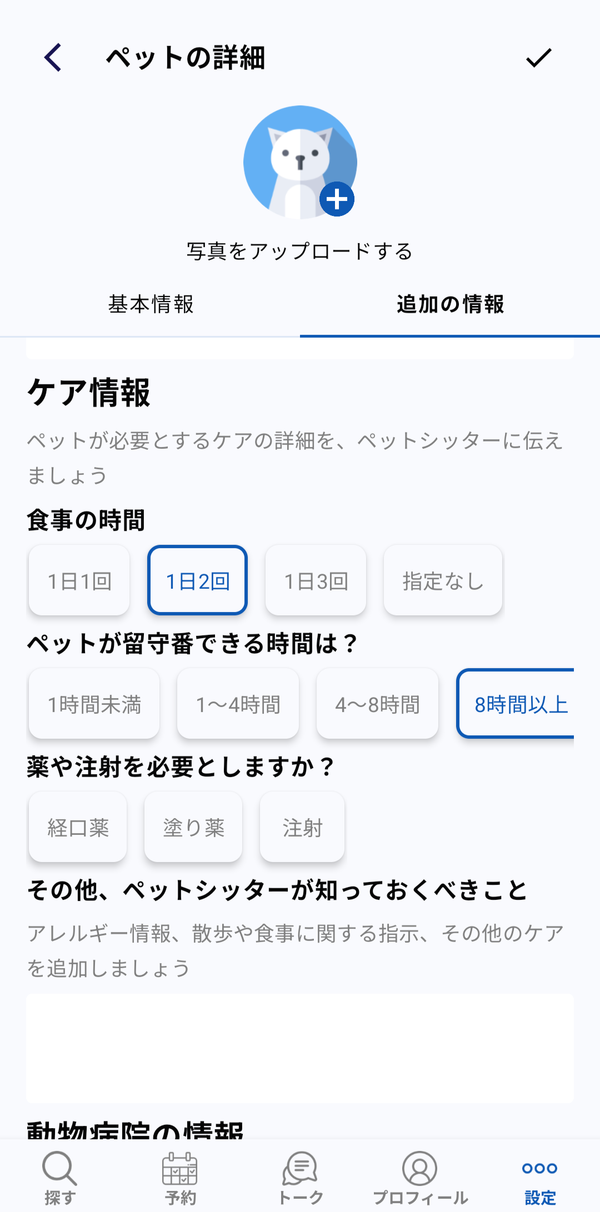Choose 1時間未満 for alone time

pos(94,704)
